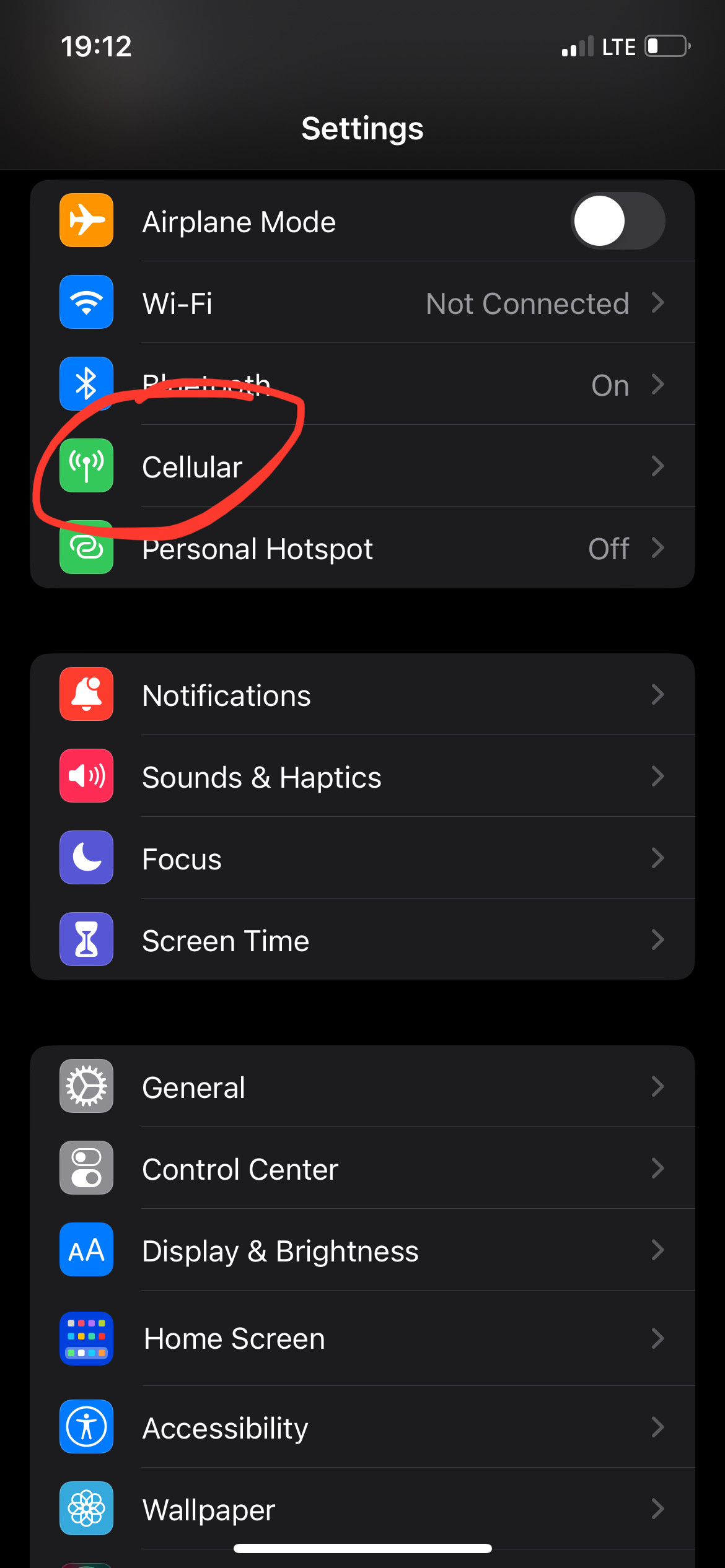
Task: Go to Personal Hotspot settings
Action: 362,549
